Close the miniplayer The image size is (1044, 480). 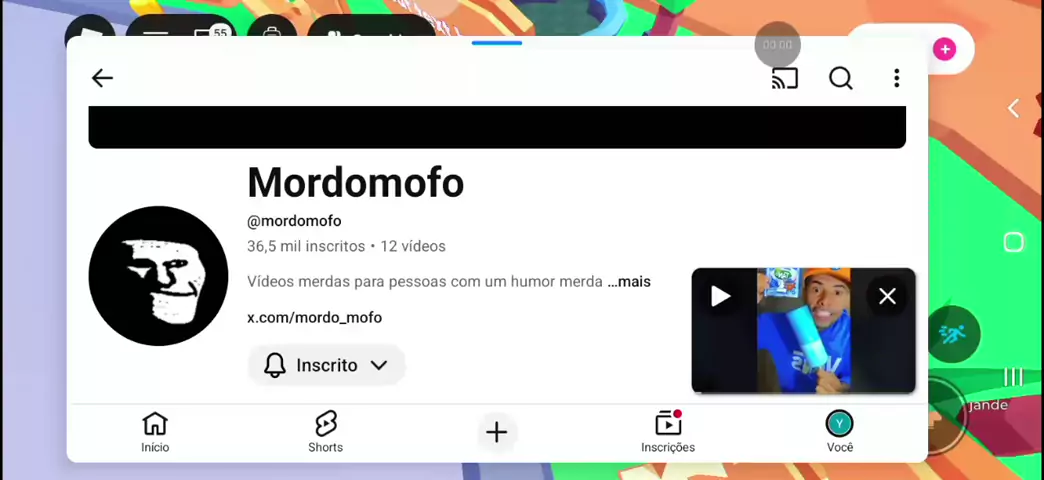click(887, 296)
